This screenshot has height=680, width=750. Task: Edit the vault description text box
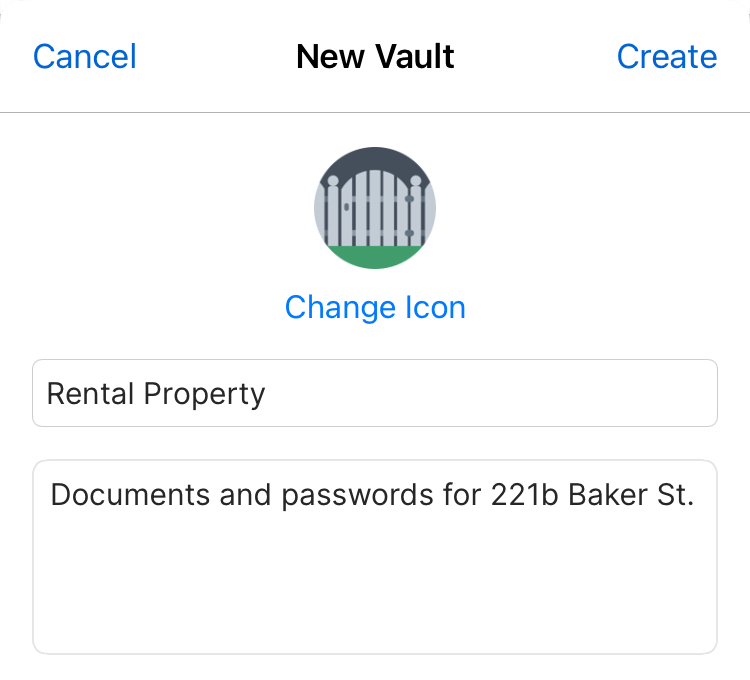tap(375, 556)
